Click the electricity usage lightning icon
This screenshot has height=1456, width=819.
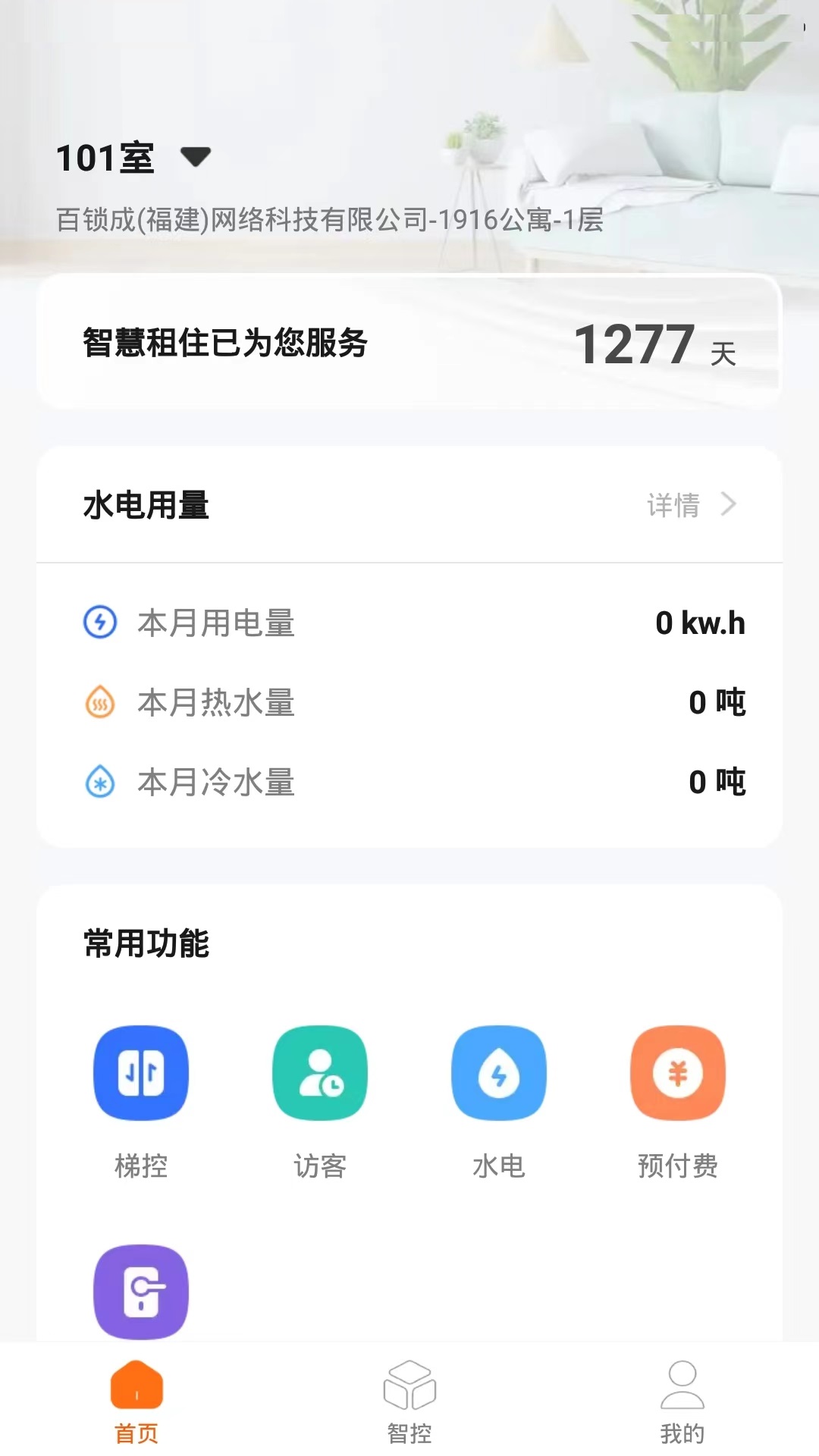(x=99, y=622)
